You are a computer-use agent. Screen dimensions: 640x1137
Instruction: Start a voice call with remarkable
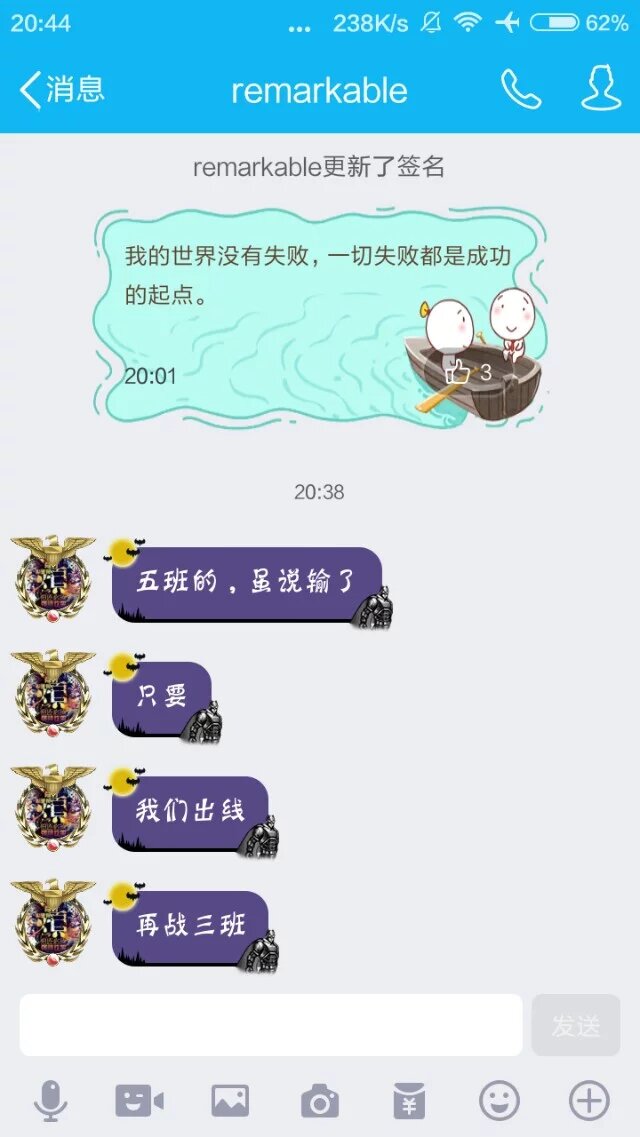pyautogui.click(x=520, y=90)
